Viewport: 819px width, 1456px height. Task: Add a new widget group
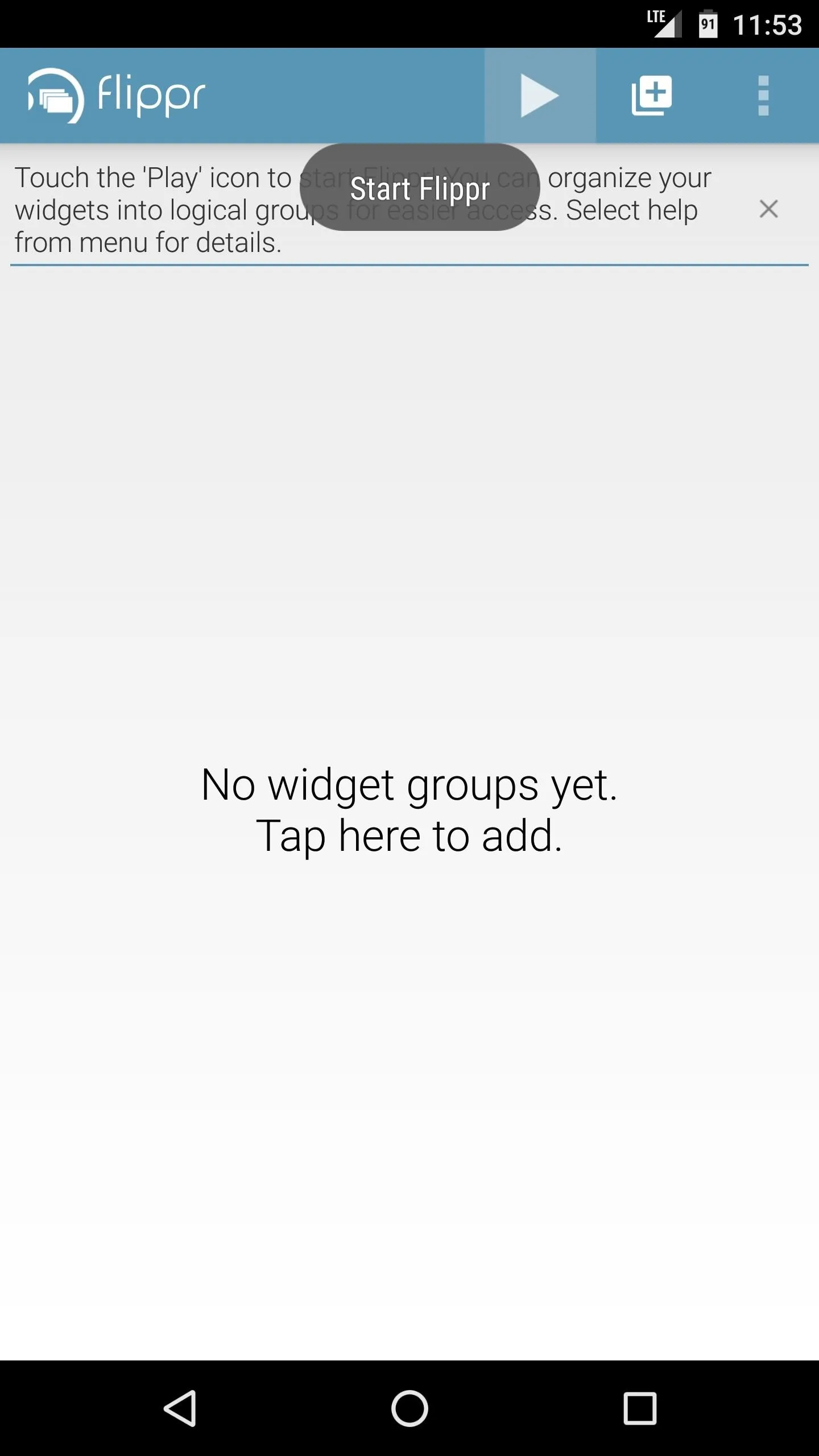[x=651, y=96]
